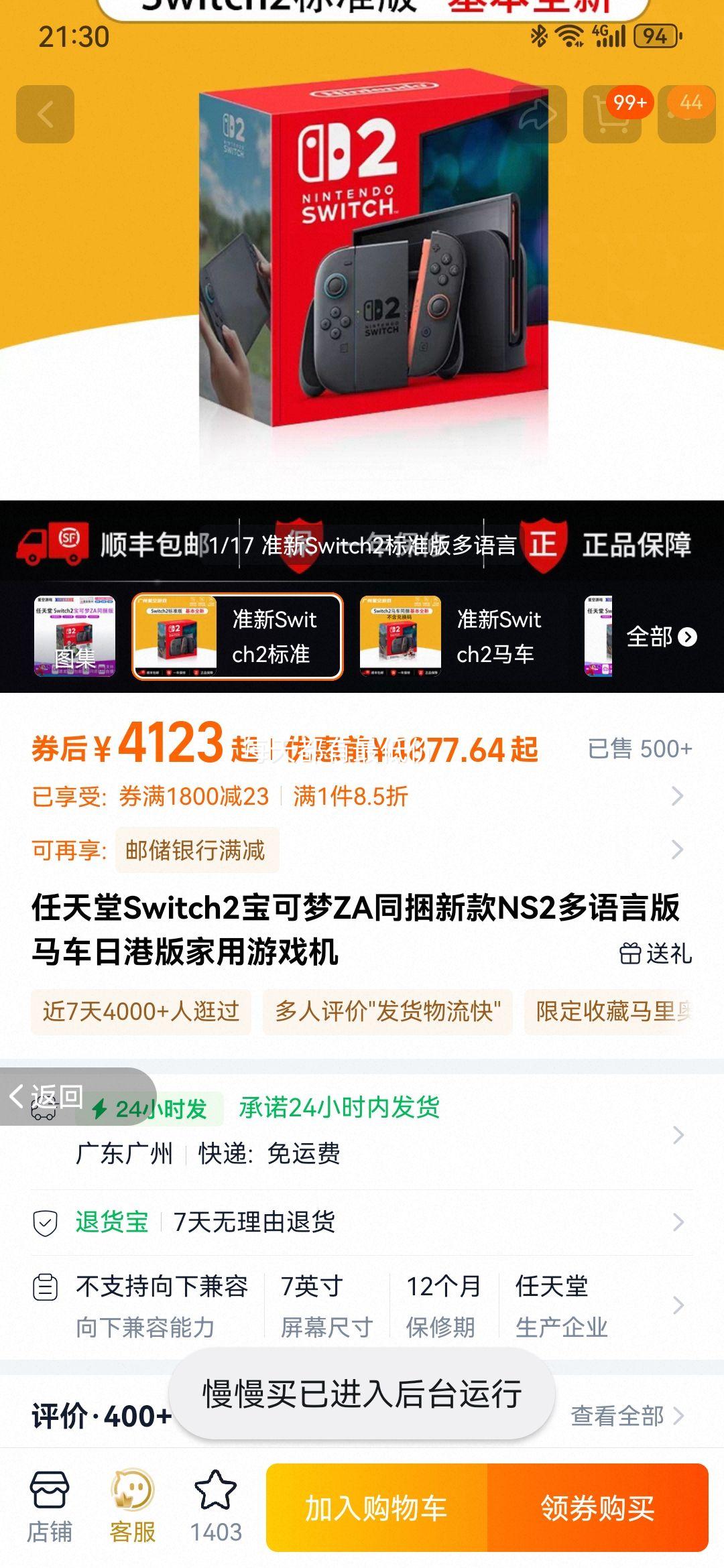
Task: Expand the 已享受 coupon details row
Action: coord(362,797)
